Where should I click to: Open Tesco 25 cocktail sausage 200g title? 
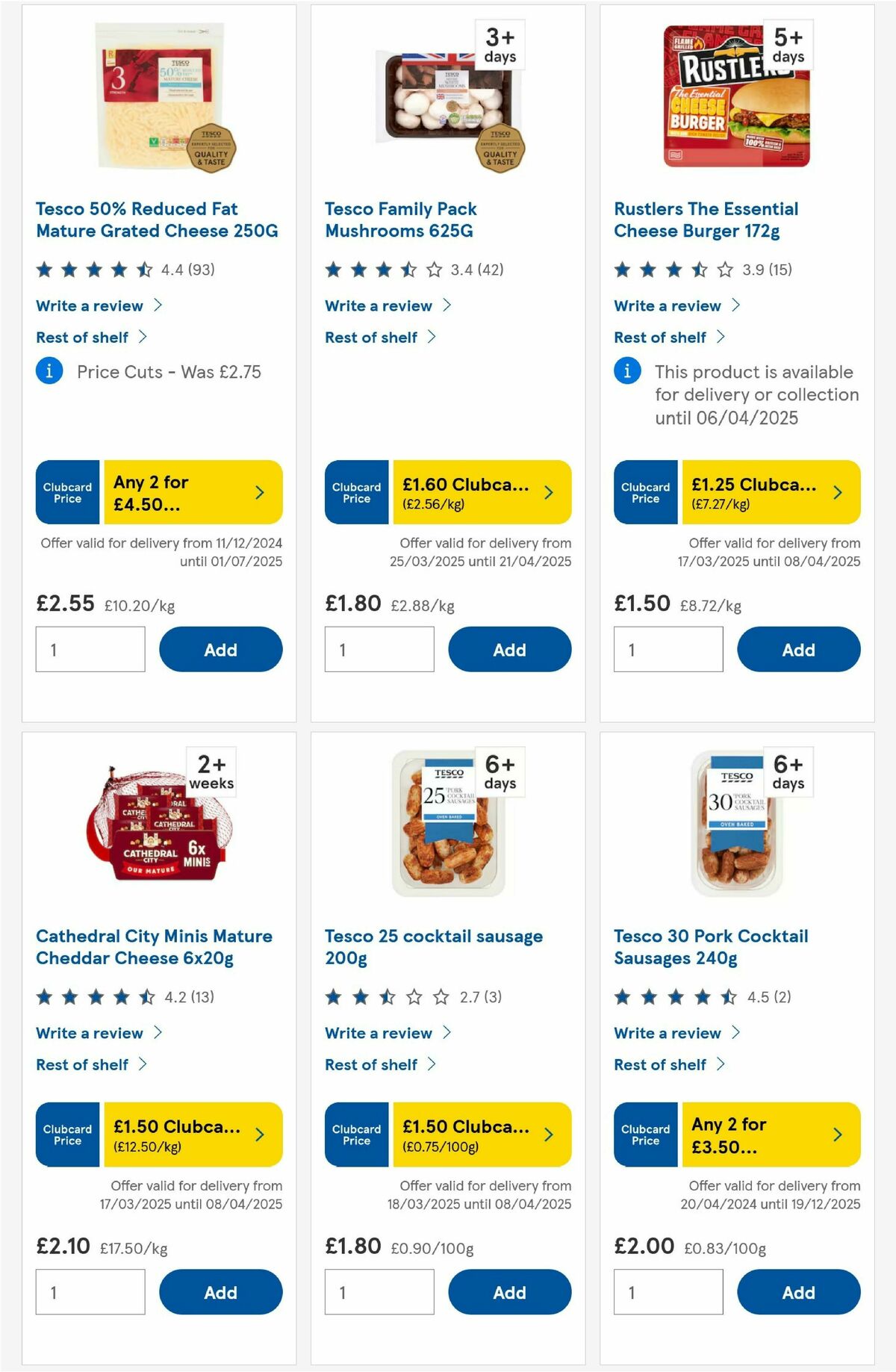click(x=433, y=946)
